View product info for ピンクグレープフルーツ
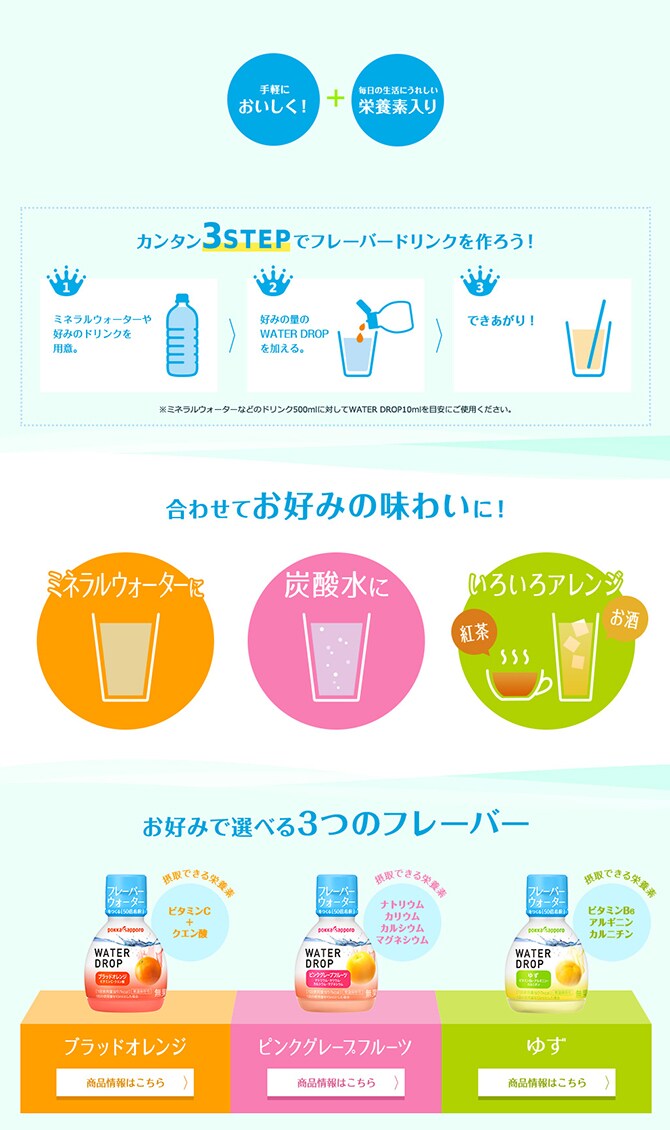 pos(336,1083)
